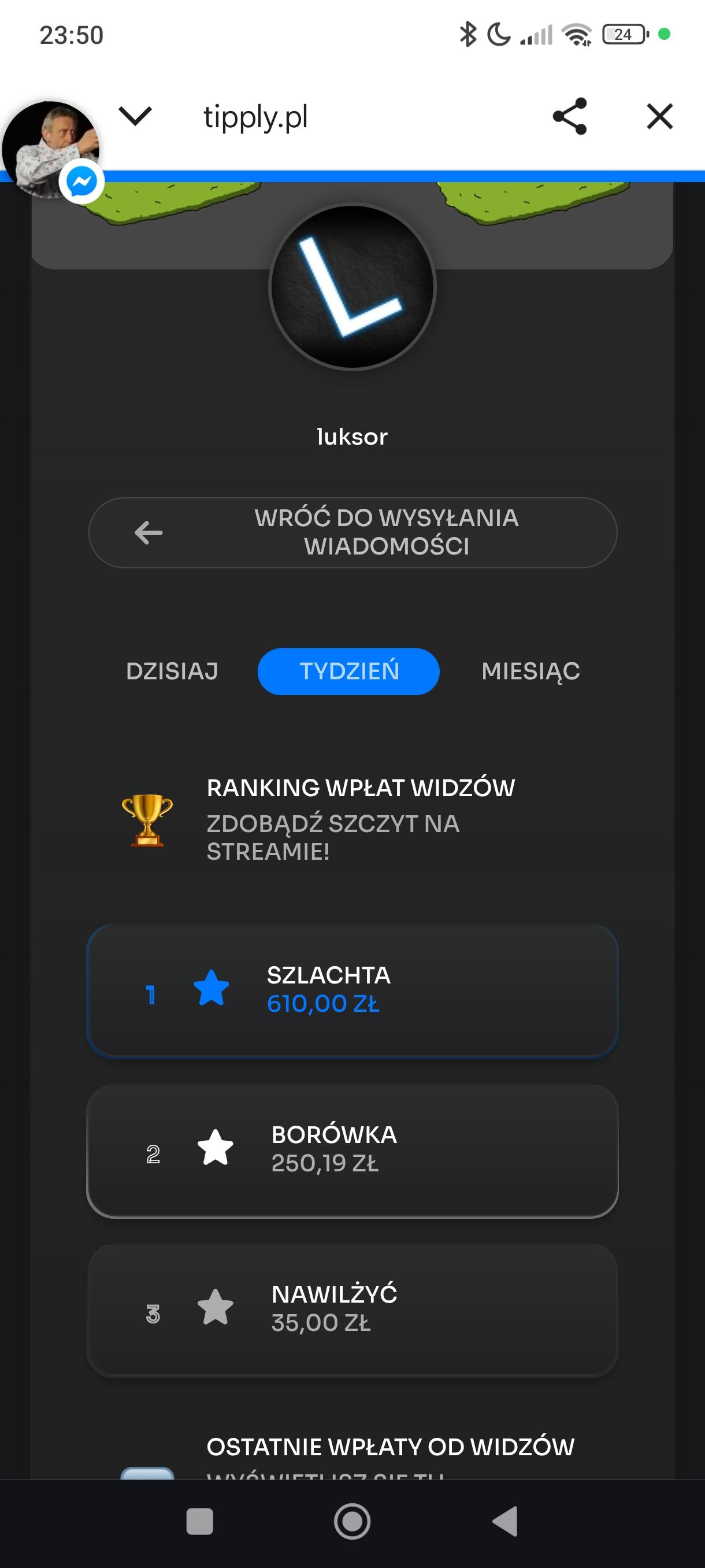Go back with the system back button
Viewport: 705px width, 1568px height.
point(506,1521)
